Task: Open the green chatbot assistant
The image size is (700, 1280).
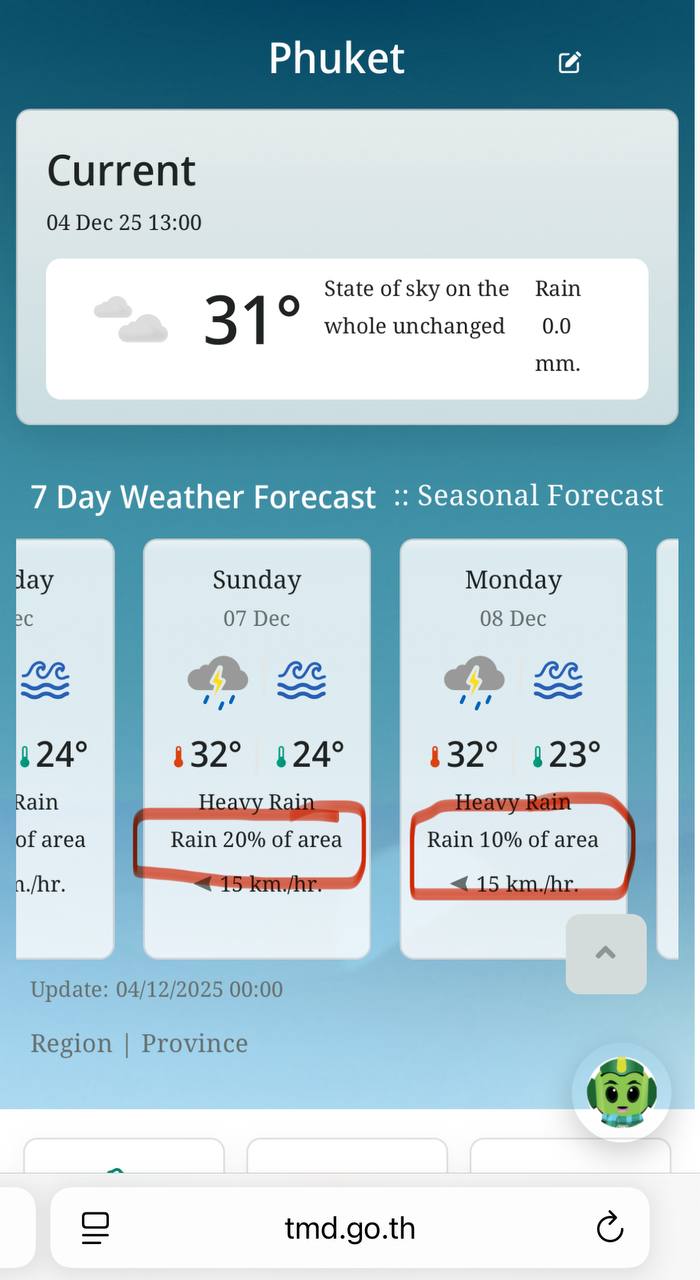Action: point(621,1093)
